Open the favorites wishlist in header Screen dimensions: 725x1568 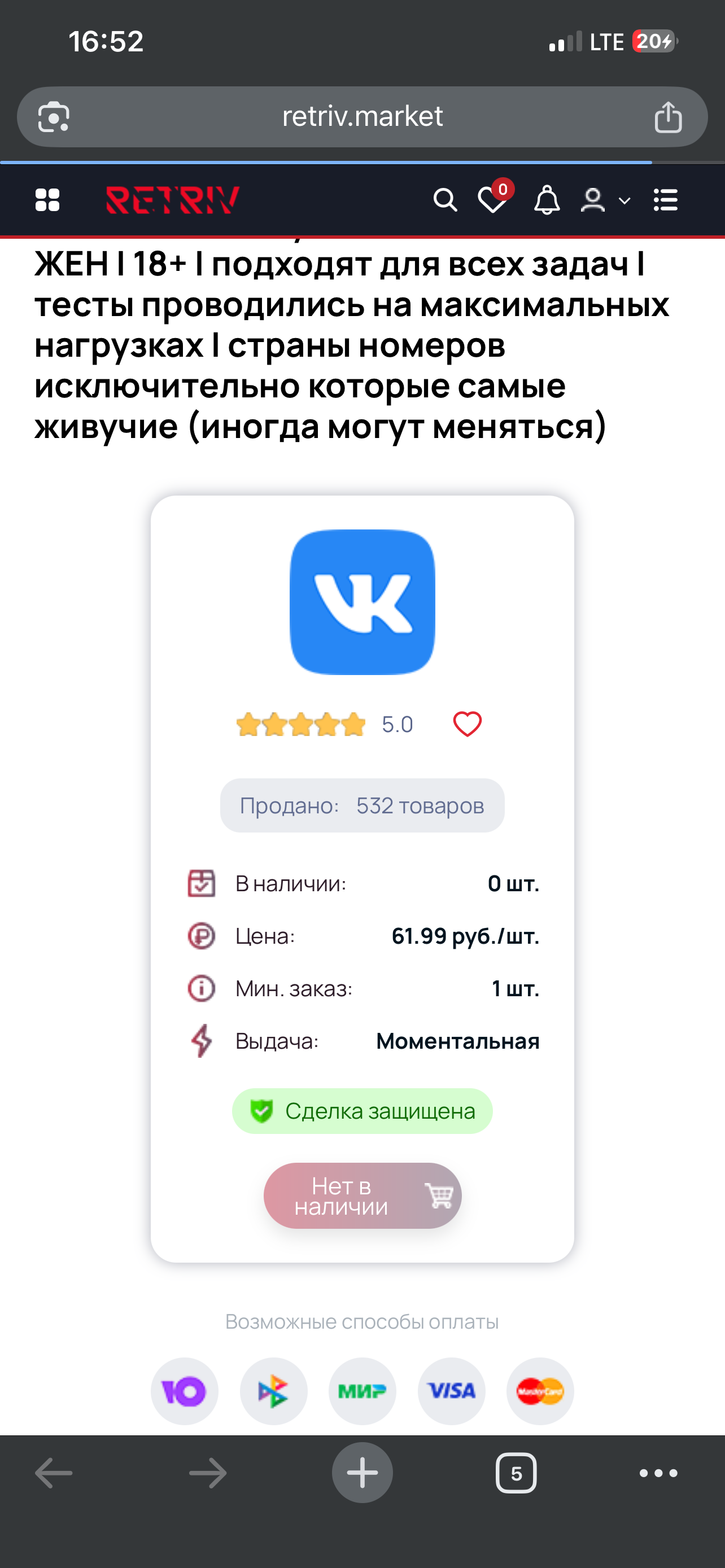(493, 200)
